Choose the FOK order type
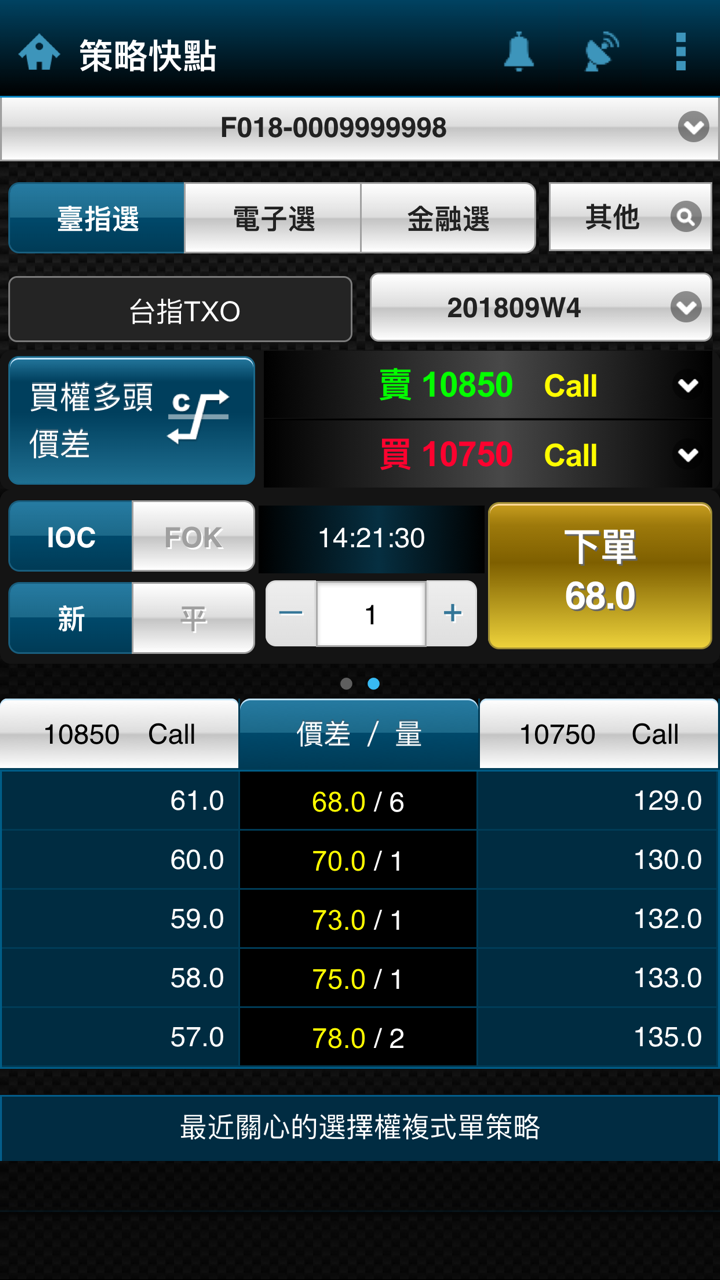The height and width of the screenshot is (1280, 720). (194, 537)
